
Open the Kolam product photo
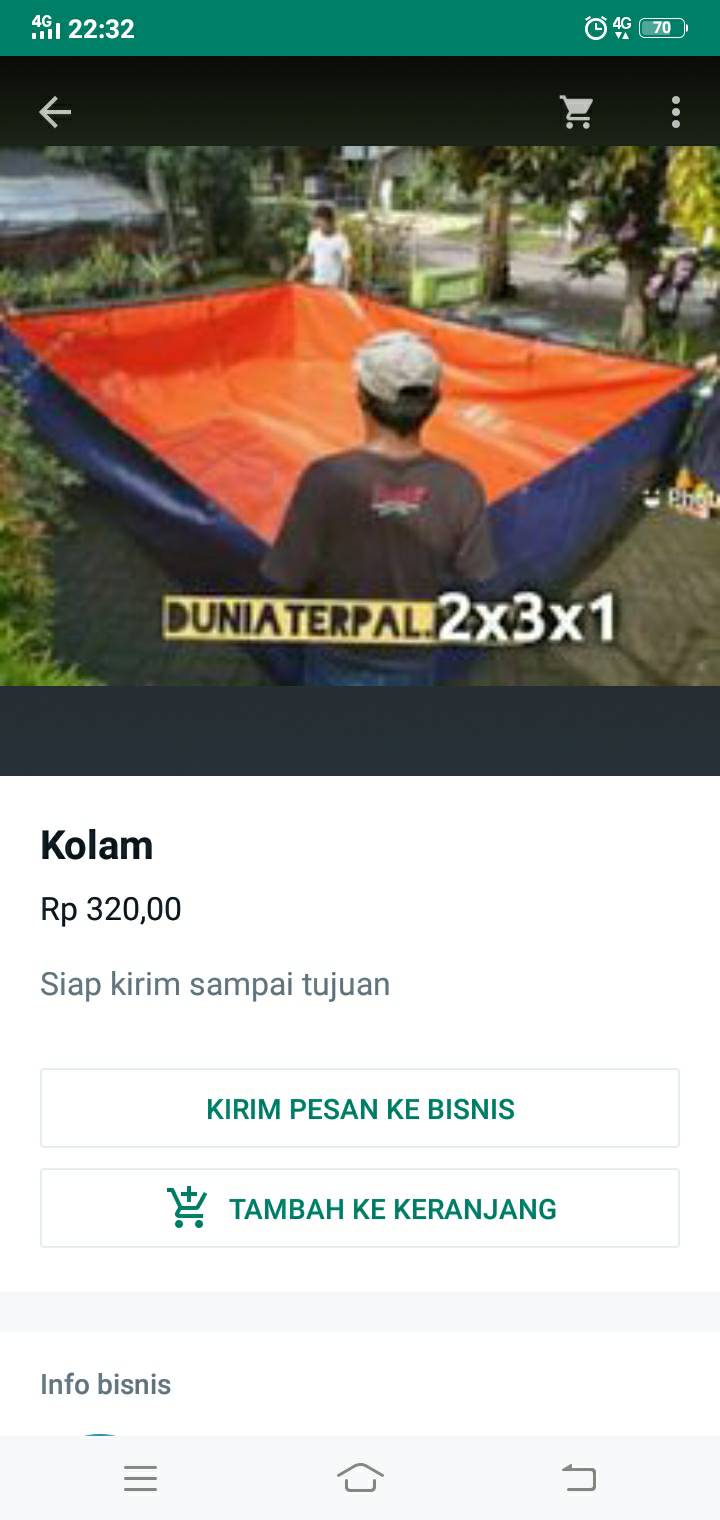pos(360,416)
